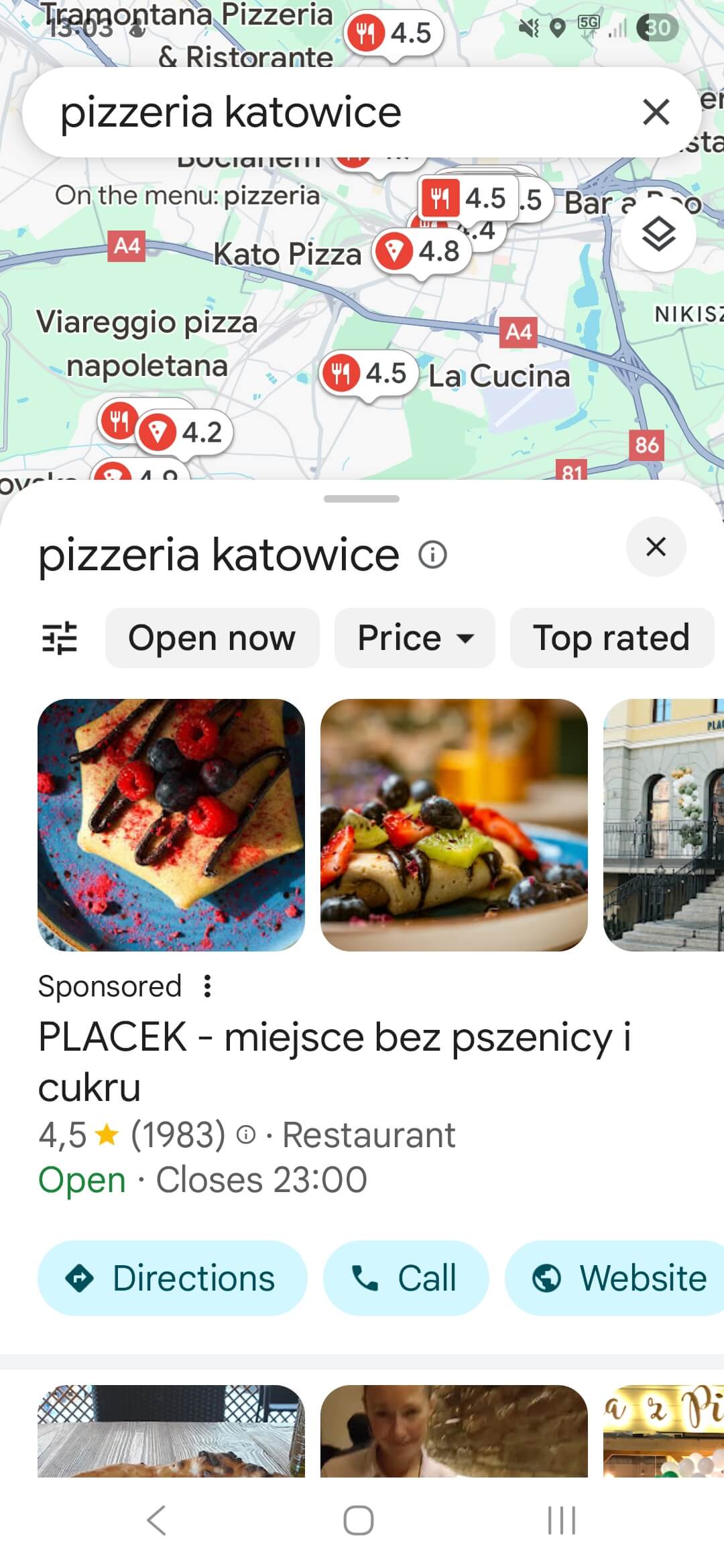This screenshot has height=1568, width=724.
Task: Close the pizzeria katowice results panel
Action: [x=656, y=547]
